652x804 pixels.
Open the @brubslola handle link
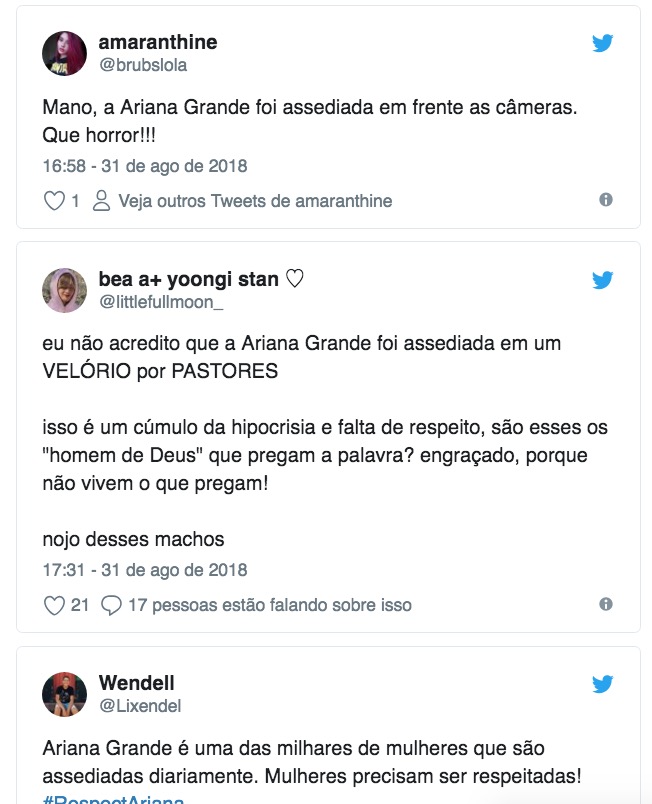pos(142,66)
